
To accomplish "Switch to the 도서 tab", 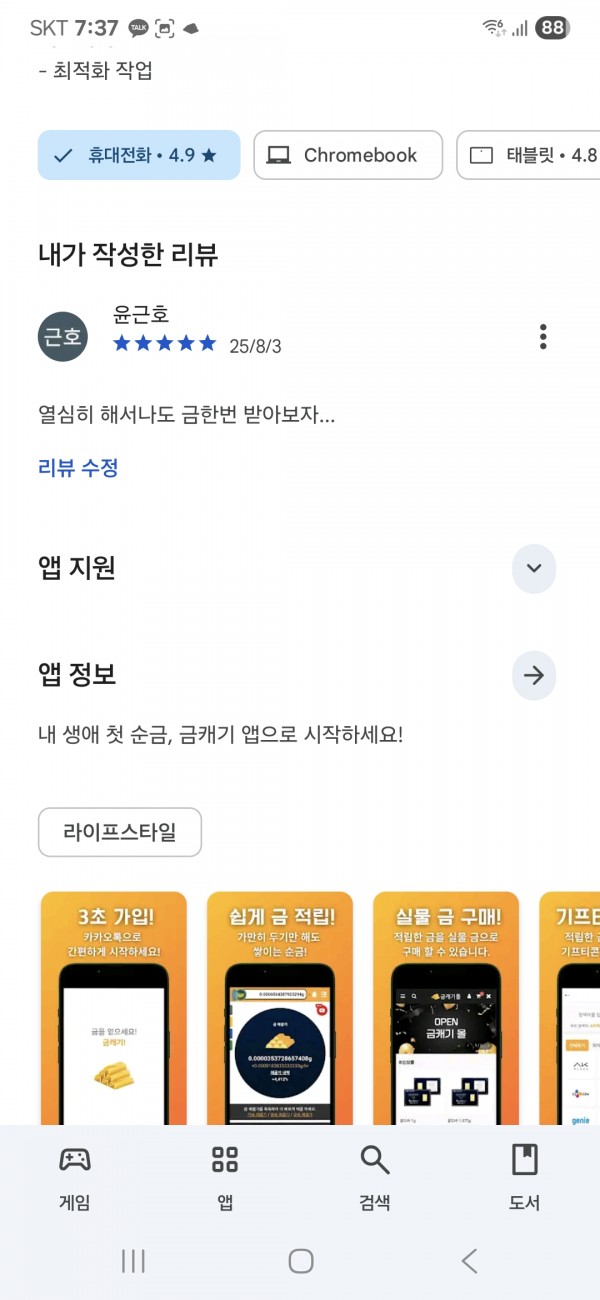I will pos(525,1178).
